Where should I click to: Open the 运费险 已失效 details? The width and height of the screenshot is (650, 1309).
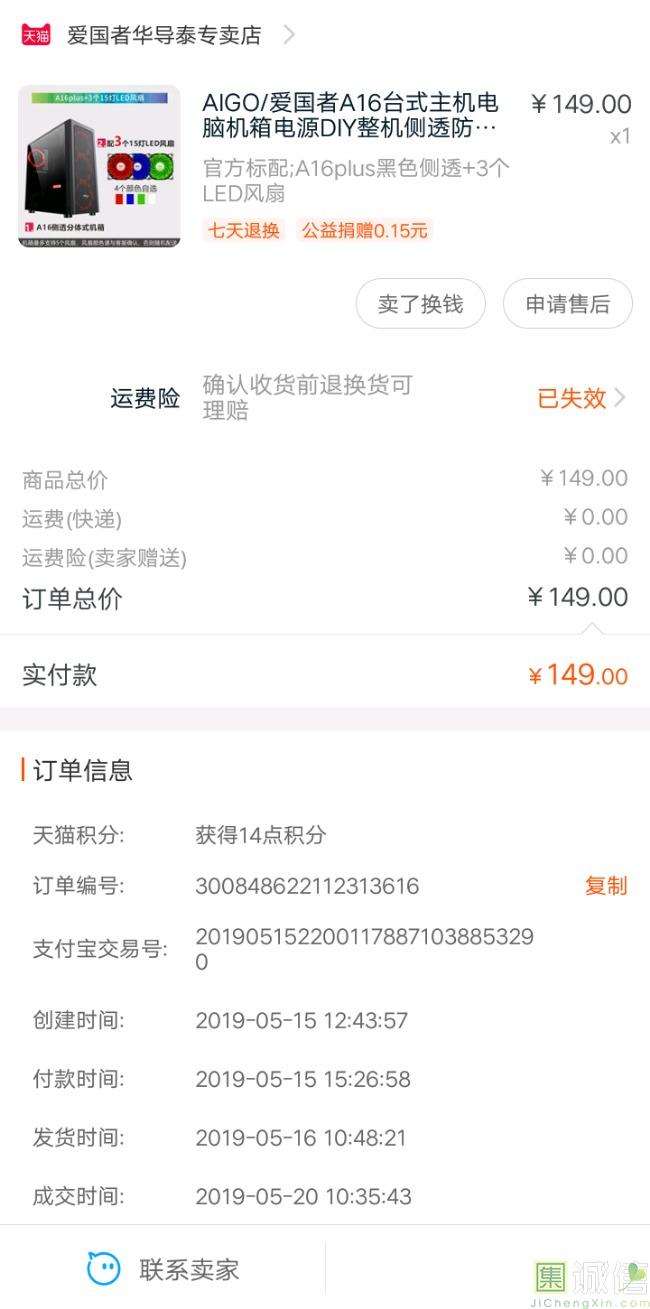tap(582, 398)
